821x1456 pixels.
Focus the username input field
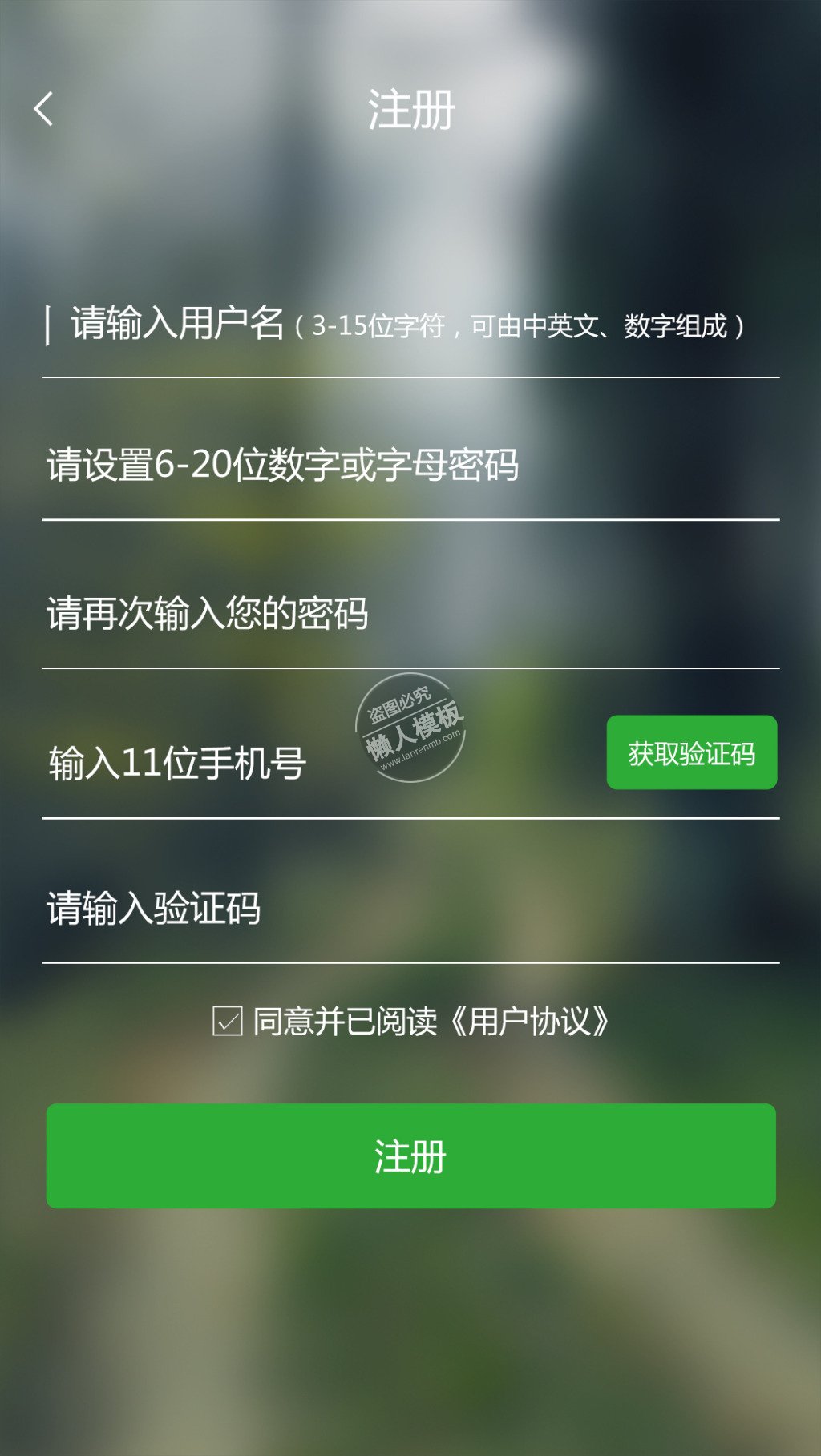[409, 325]
